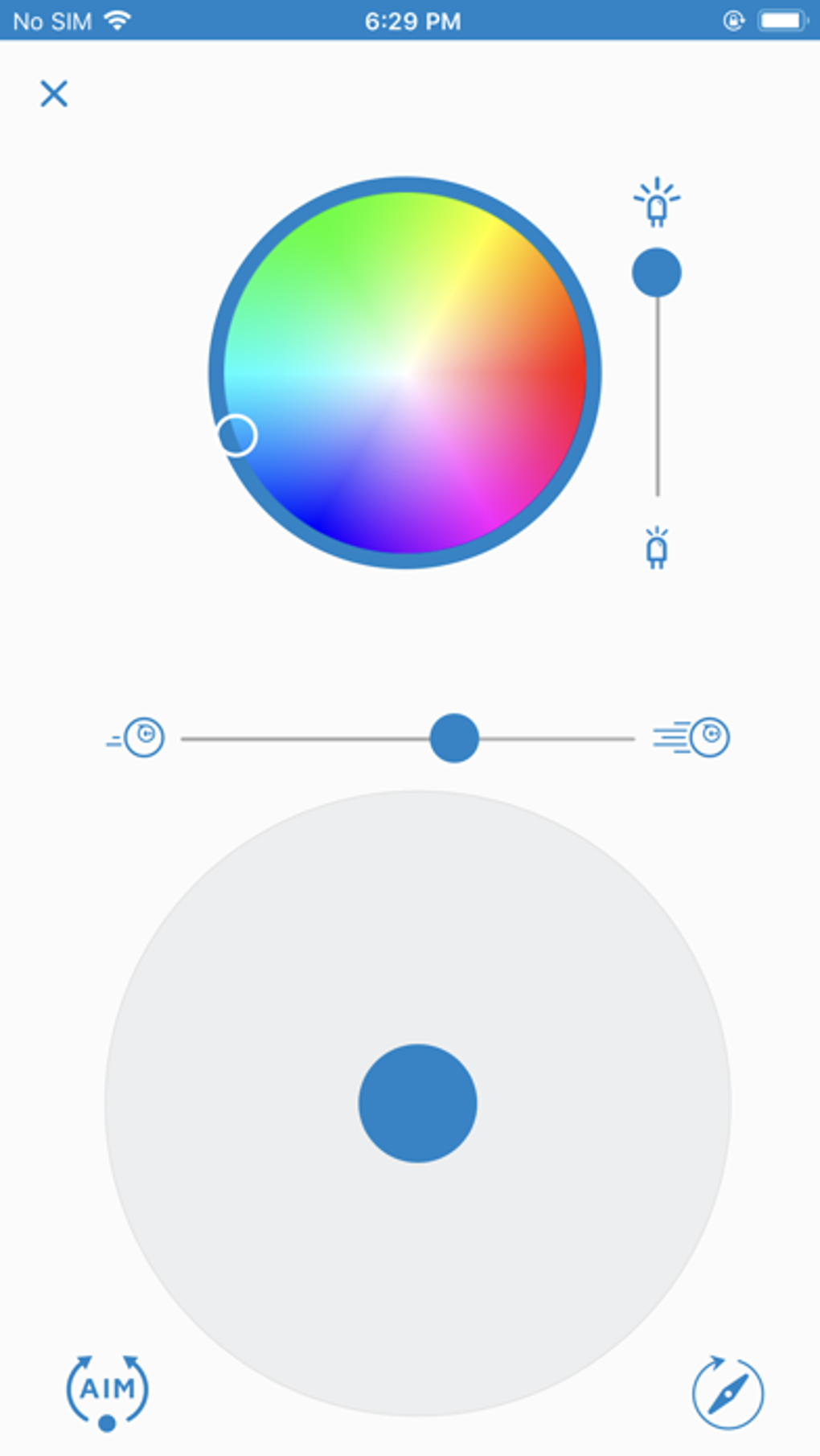Tap the brightness slider handle
The image size is (820, 1456).
(x=658, y=273)
